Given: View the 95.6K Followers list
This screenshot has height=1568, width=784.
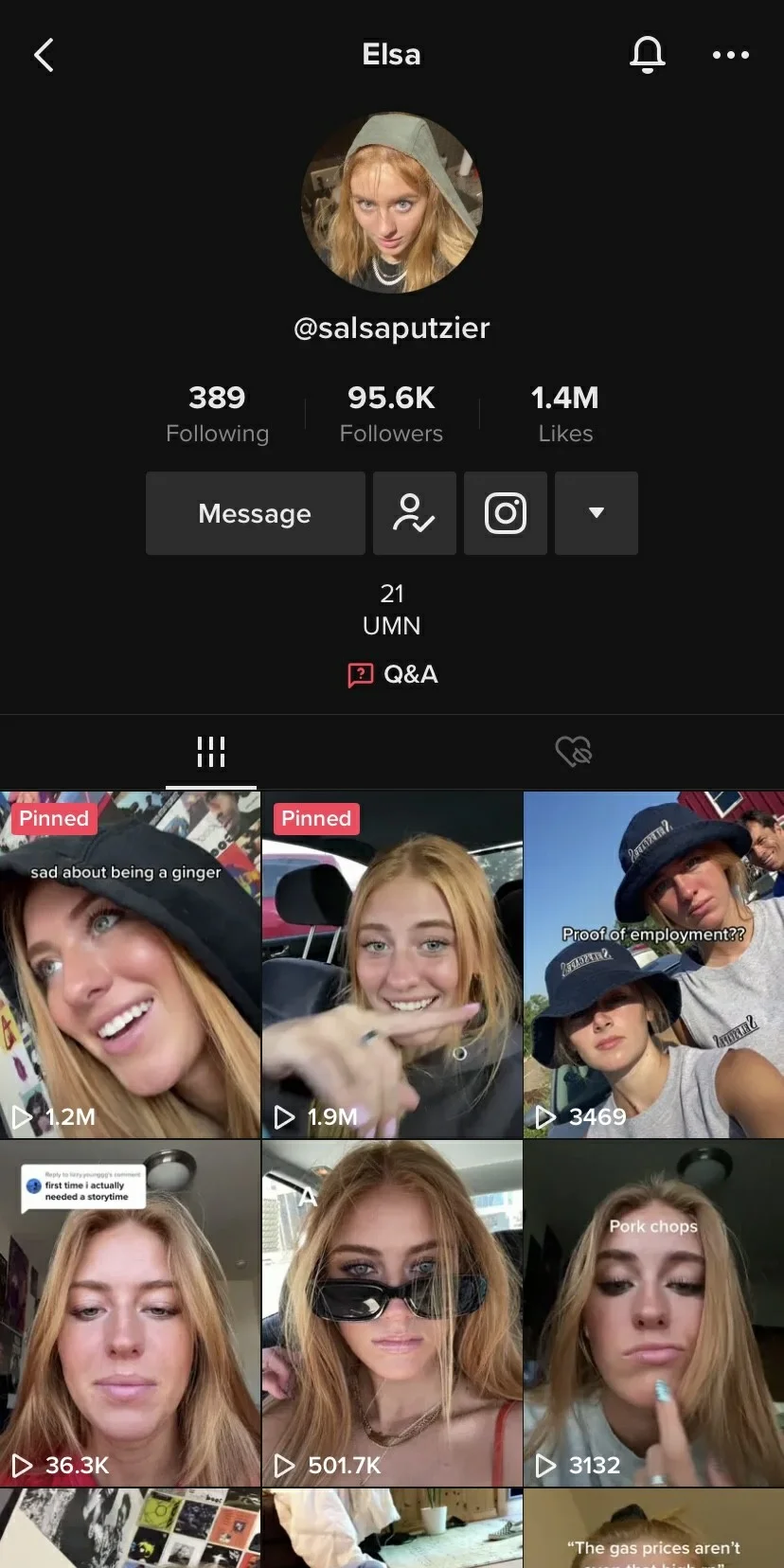Looking at the screenshot, I should 391,414.
